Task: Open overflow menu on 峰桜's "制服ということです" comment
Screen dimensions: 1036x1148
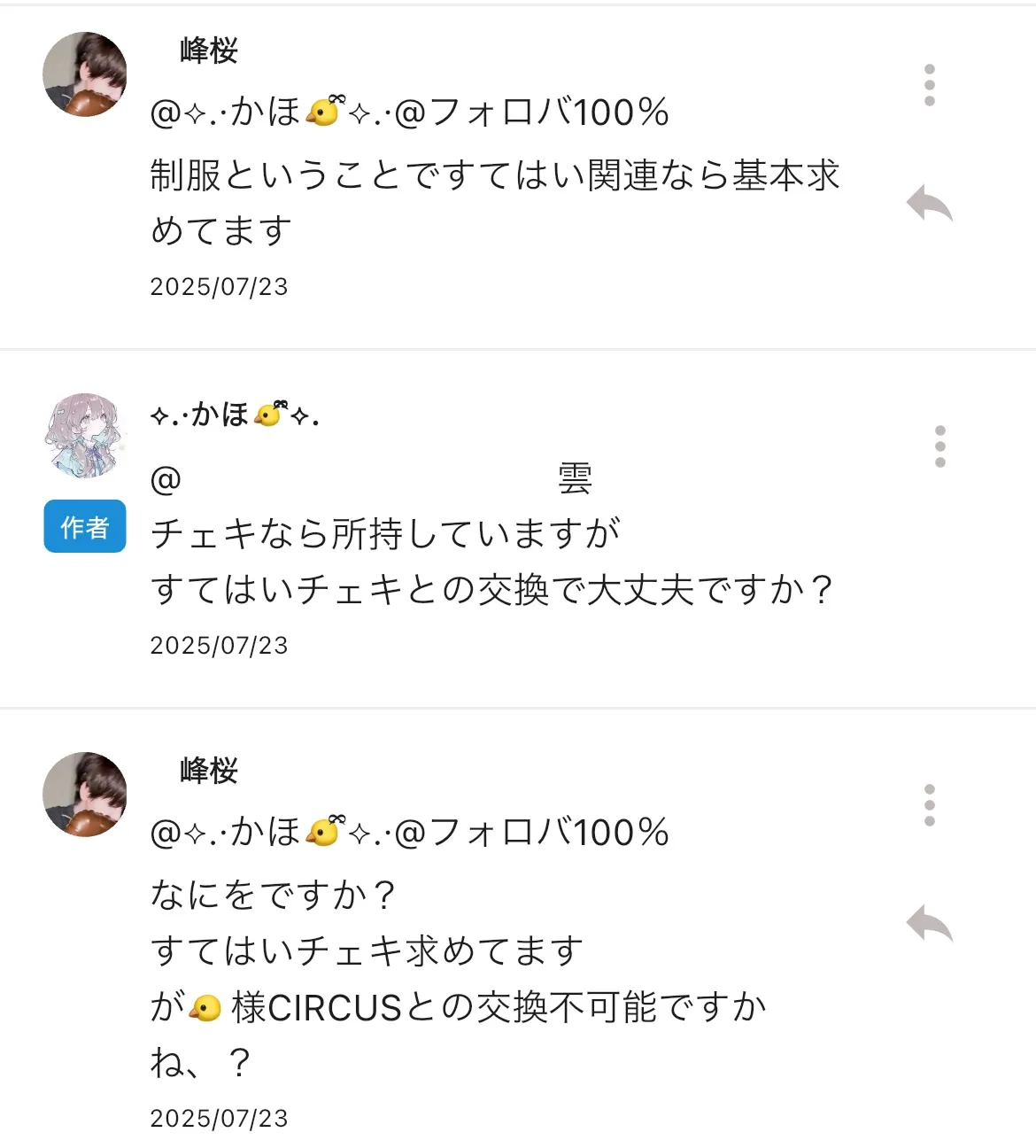Action: click(x=929, y=85)
